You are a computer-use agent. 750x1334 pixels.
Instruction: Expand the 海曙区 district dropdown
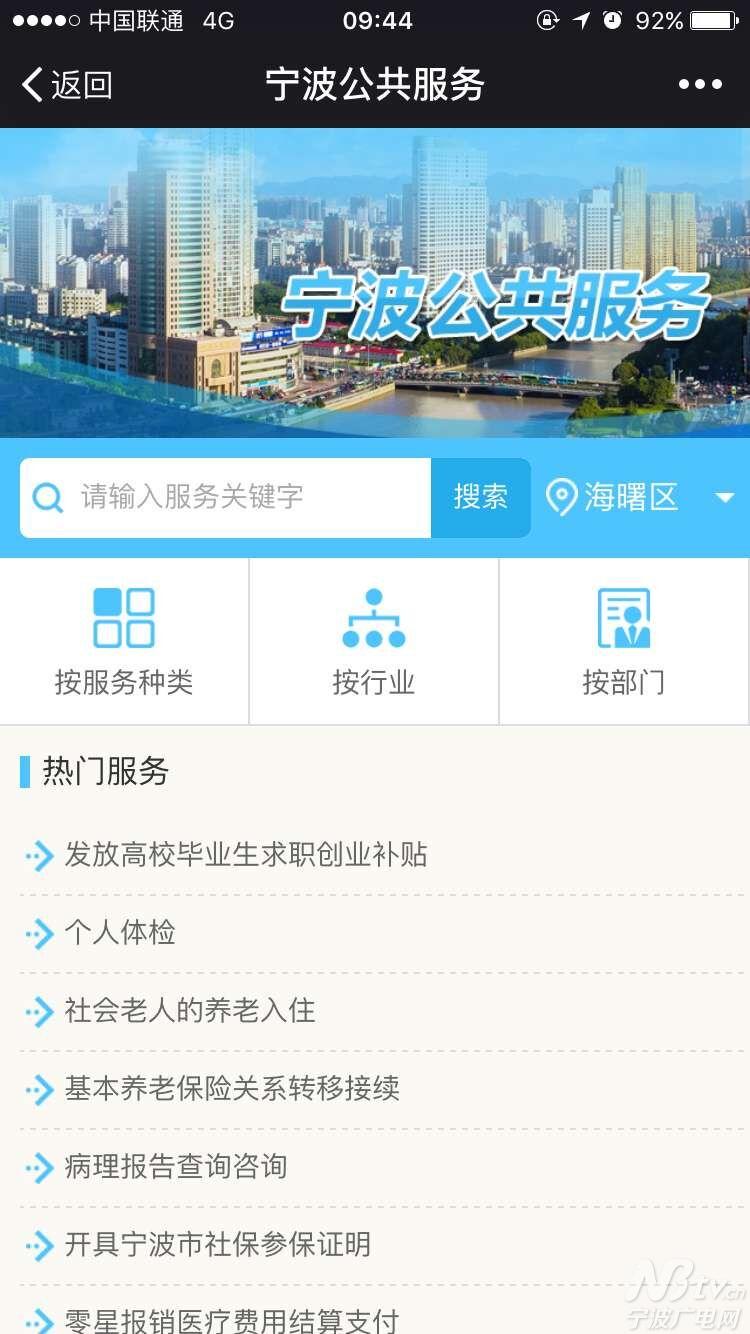pyautogui.click(x=640, y=497)
